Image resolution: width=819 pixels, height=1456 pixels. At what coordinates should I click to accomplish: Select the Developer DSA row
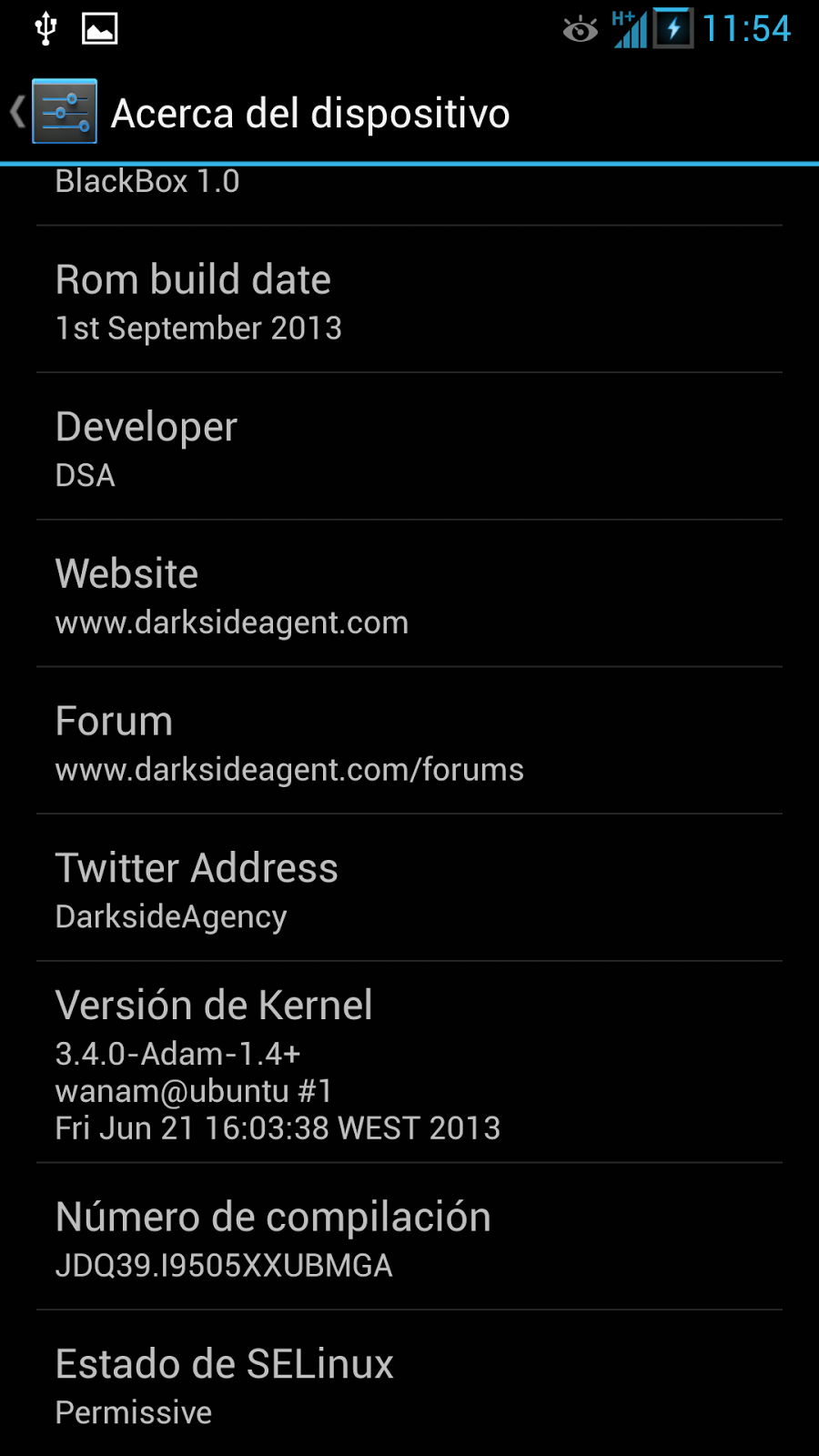(409, 448)
